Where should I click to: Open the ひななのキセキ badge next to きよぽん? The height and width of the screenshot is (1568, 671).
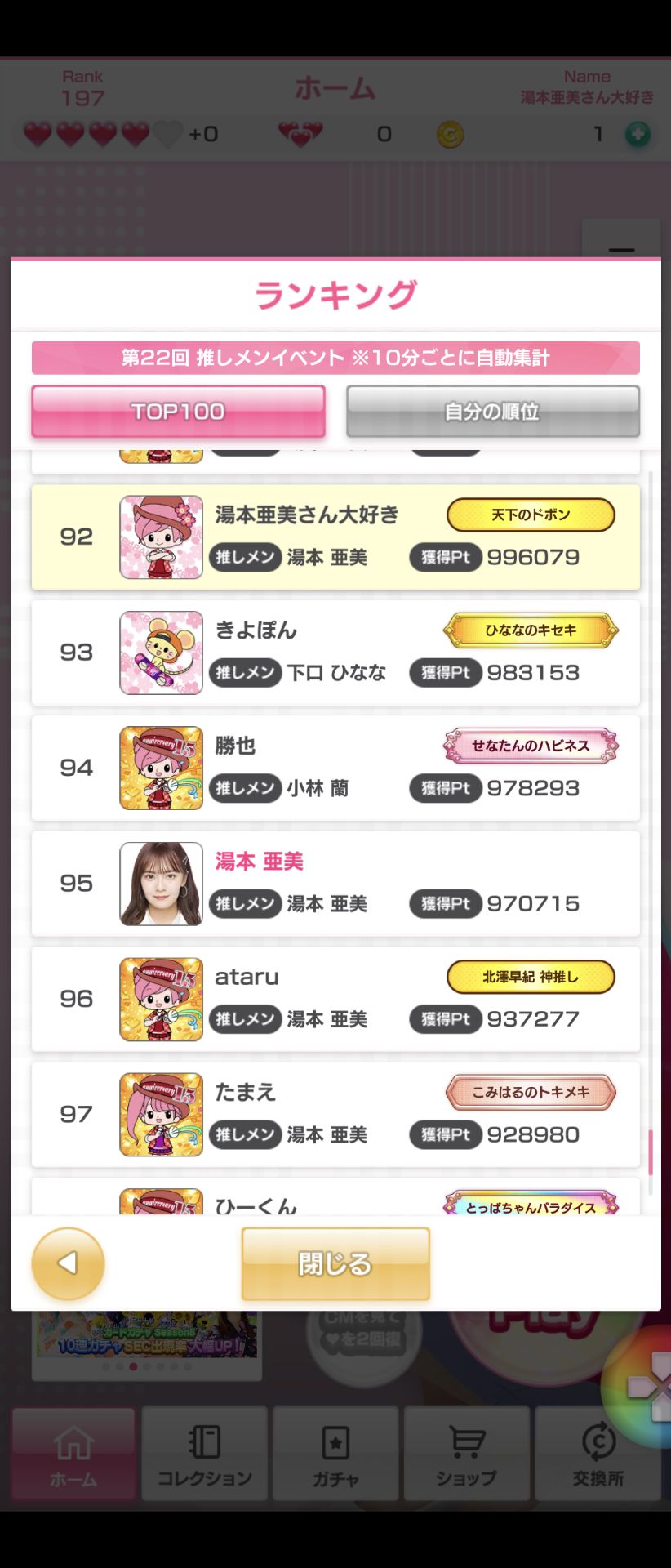(530, 630)
